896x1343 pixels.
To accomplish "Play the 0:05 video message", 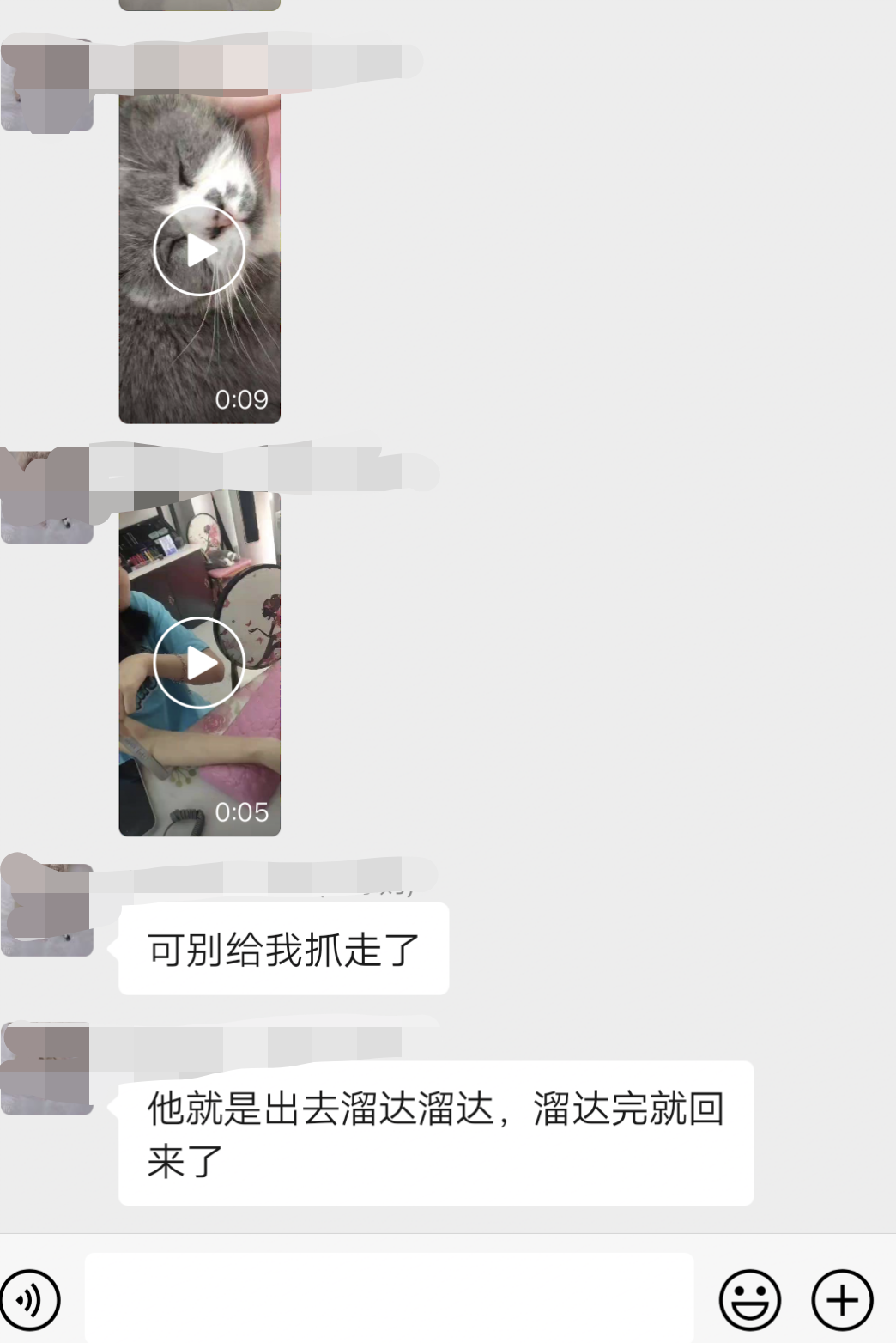I will tap(199, 663).
